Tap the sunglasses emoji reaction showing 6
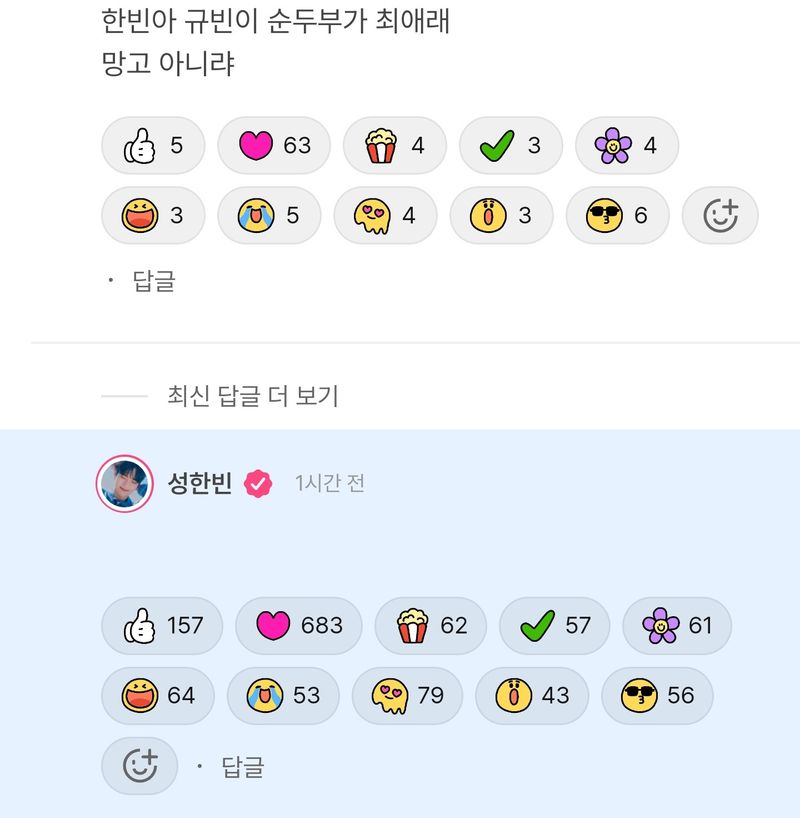Viewport: 800px width, 818px height. pyautogui.click(x=616, y=215)
